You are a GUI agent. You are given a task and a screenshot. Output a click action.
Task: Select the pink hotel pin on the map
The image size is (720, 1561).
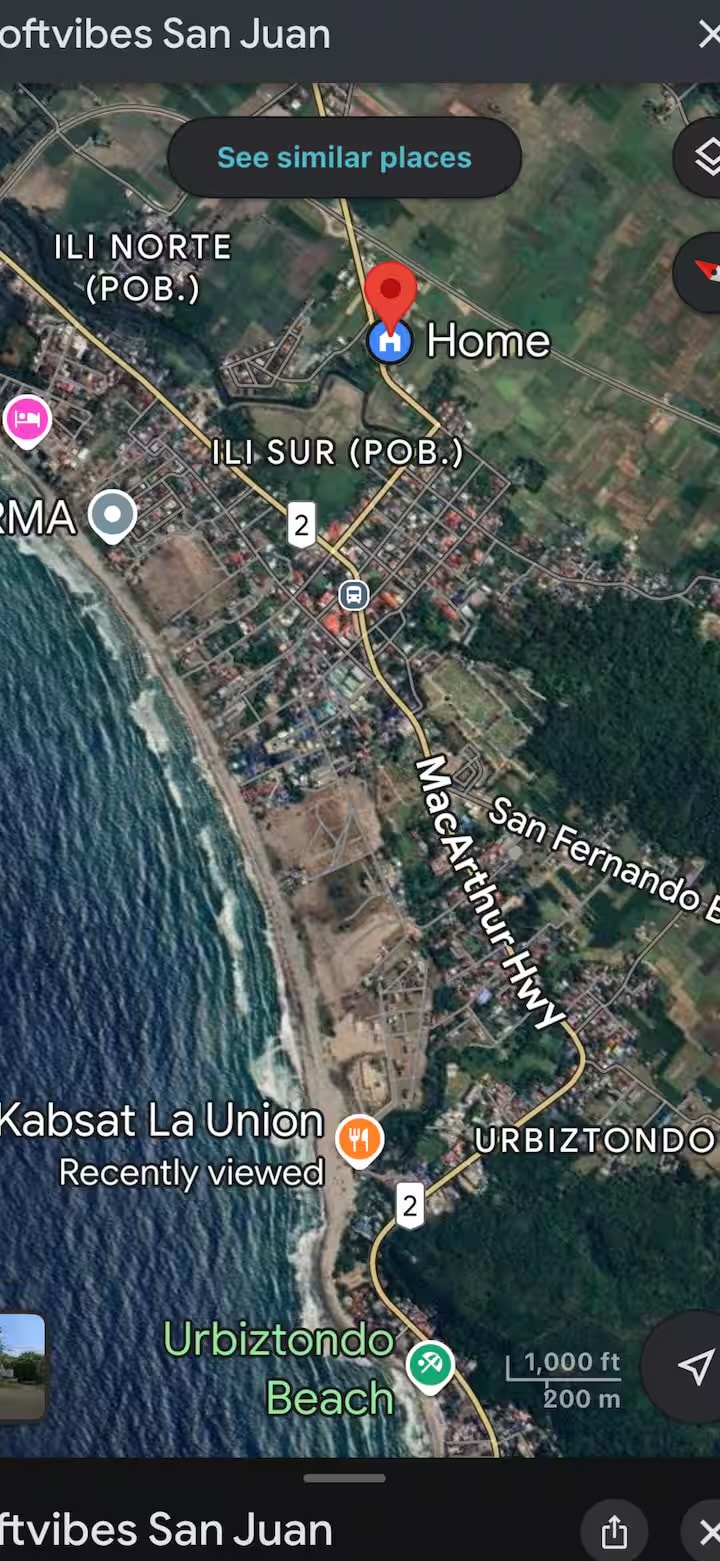pos(27,421)
